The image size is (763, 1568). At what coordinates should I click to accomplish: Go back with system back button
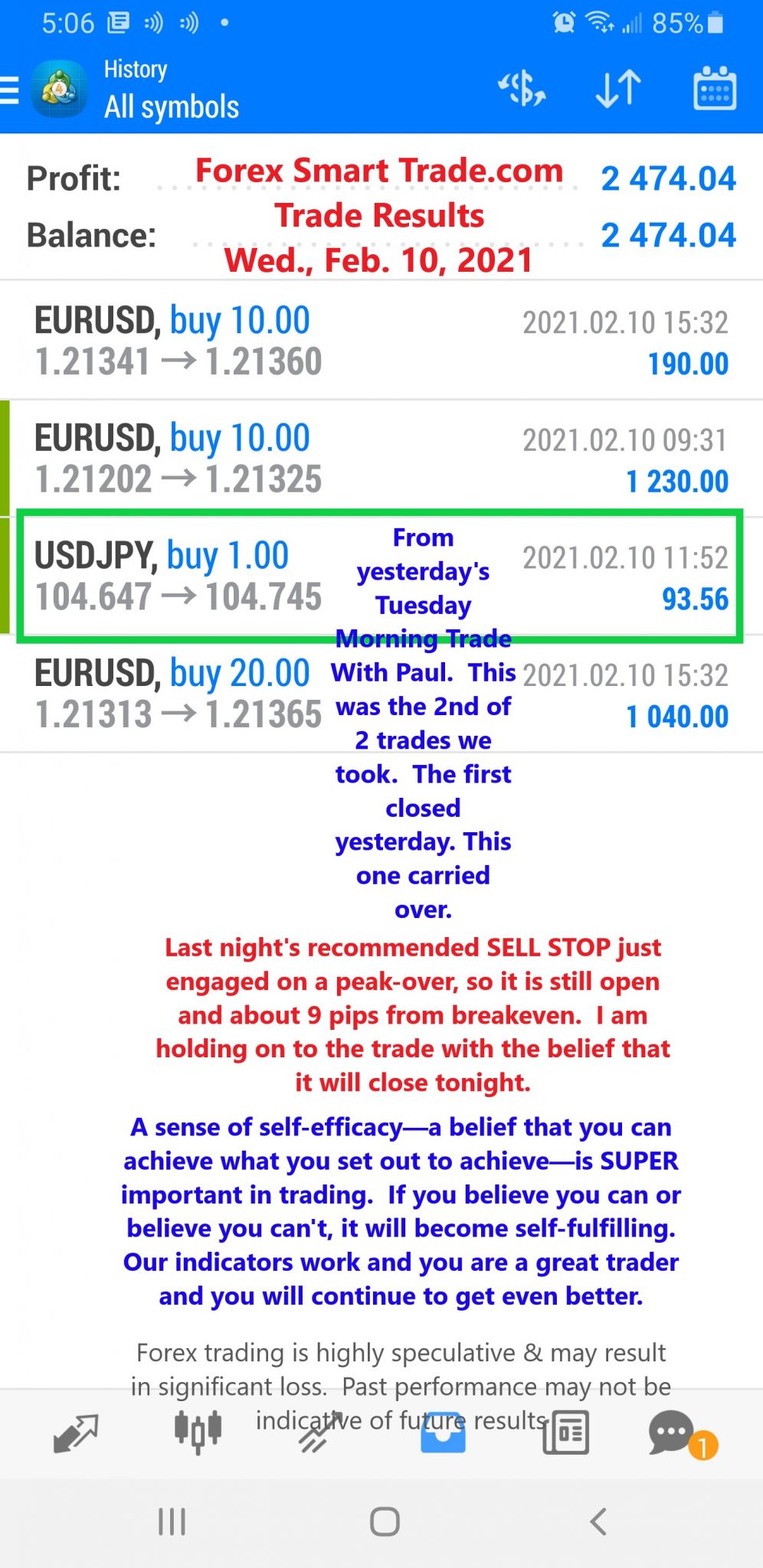coord(598,1521)
